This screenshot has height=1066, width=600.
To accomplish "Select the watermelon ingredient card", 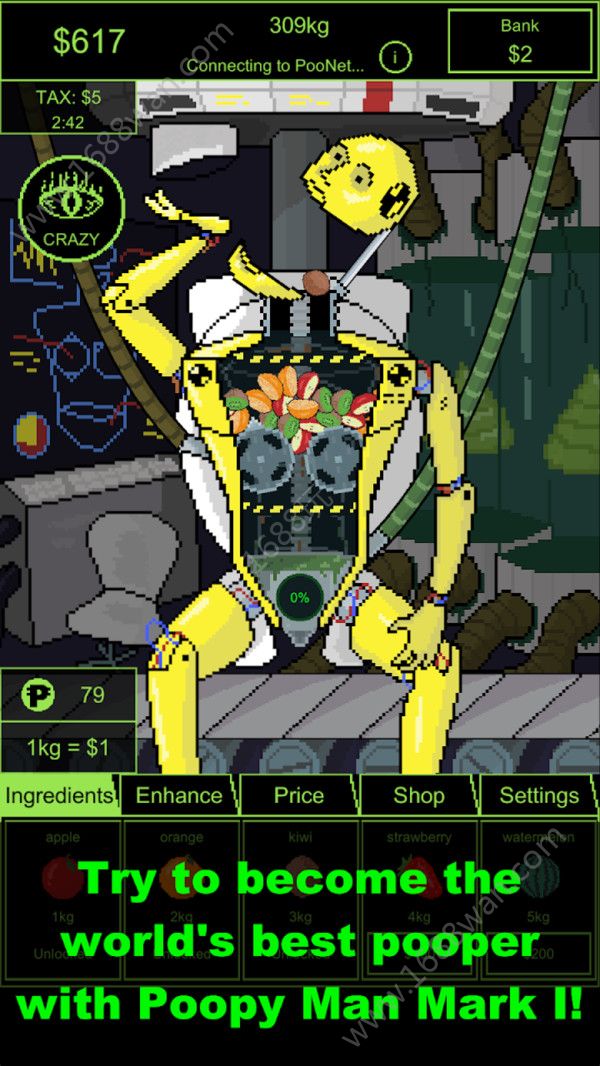I will [x=538, y=897].
